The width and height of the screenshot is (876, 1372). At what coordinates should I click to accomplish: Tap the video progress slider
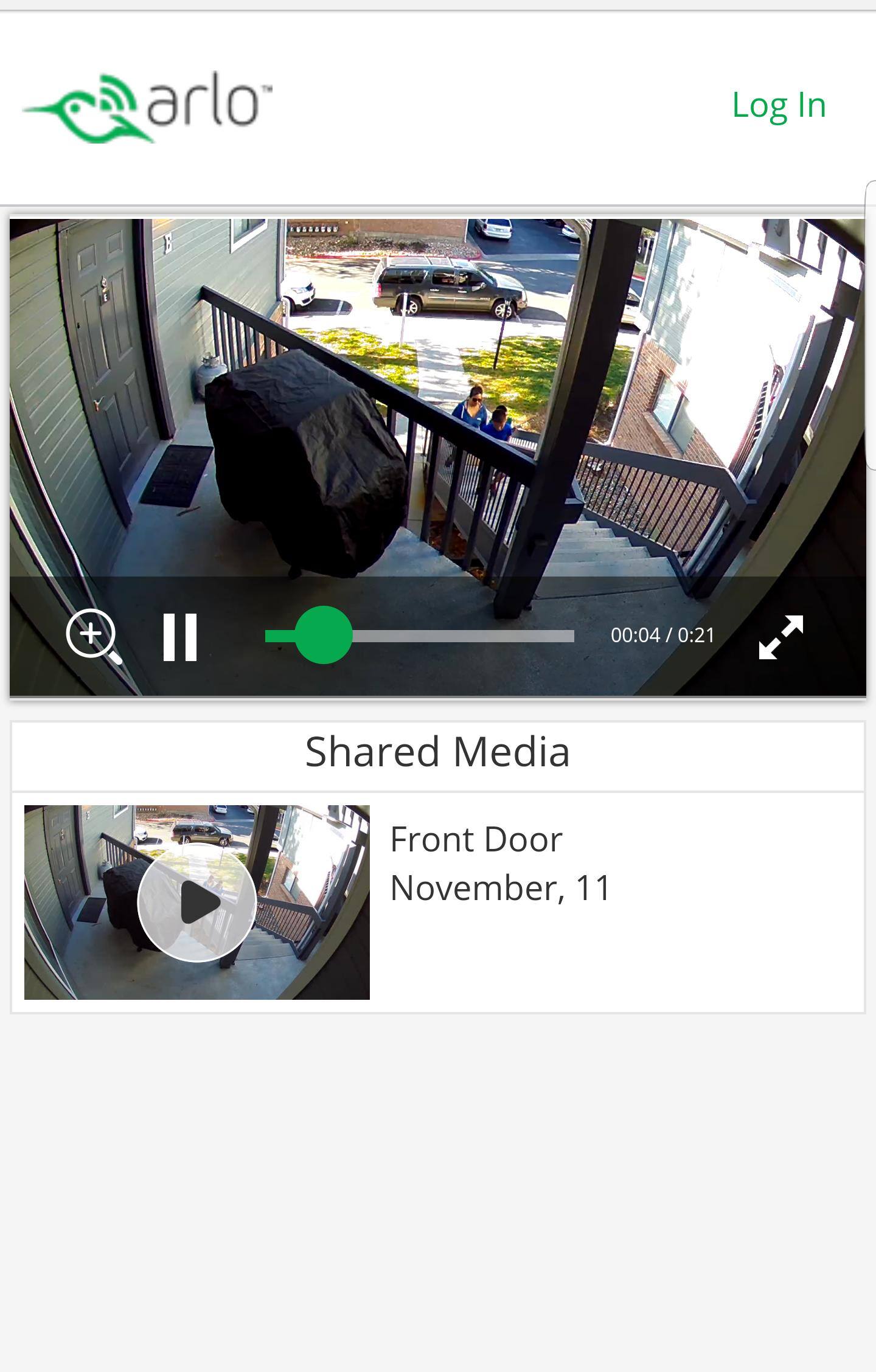(420, 636)
